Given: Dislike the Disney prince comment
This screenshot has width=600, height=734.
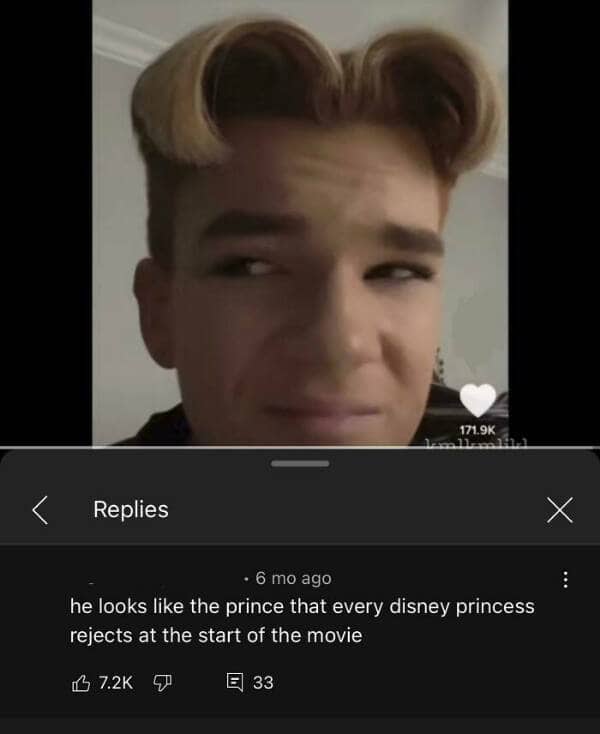Looking at the screenshot, I should (160, 682).
